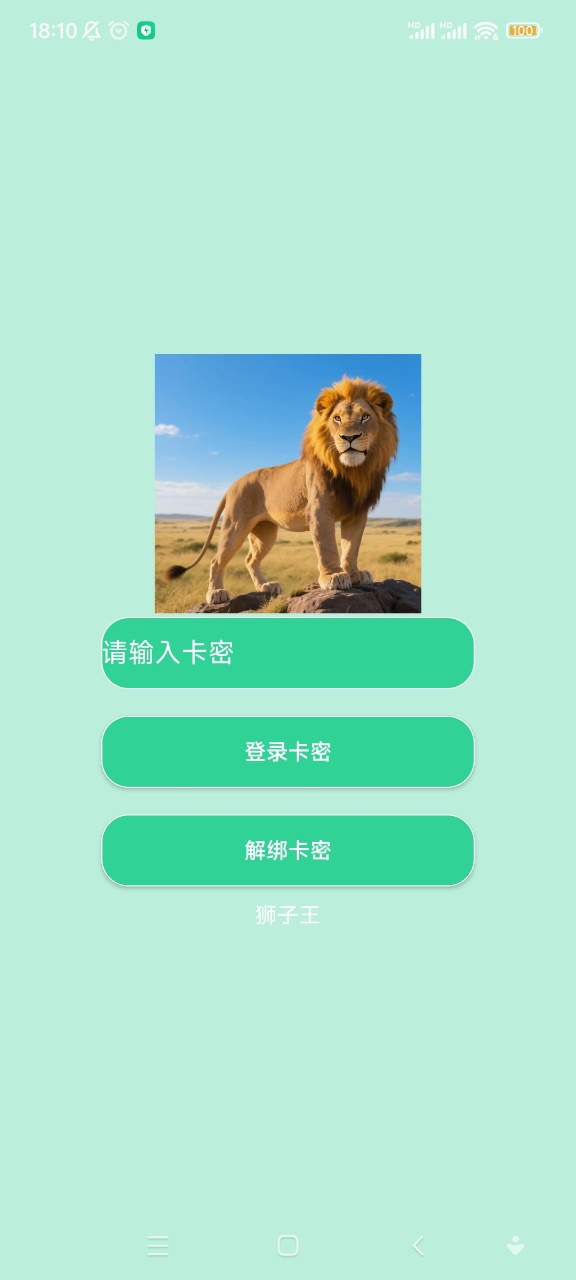Select the 解绑卡密 button
Viewport: 576px width, 1280px height.
(x=288, y=851)
